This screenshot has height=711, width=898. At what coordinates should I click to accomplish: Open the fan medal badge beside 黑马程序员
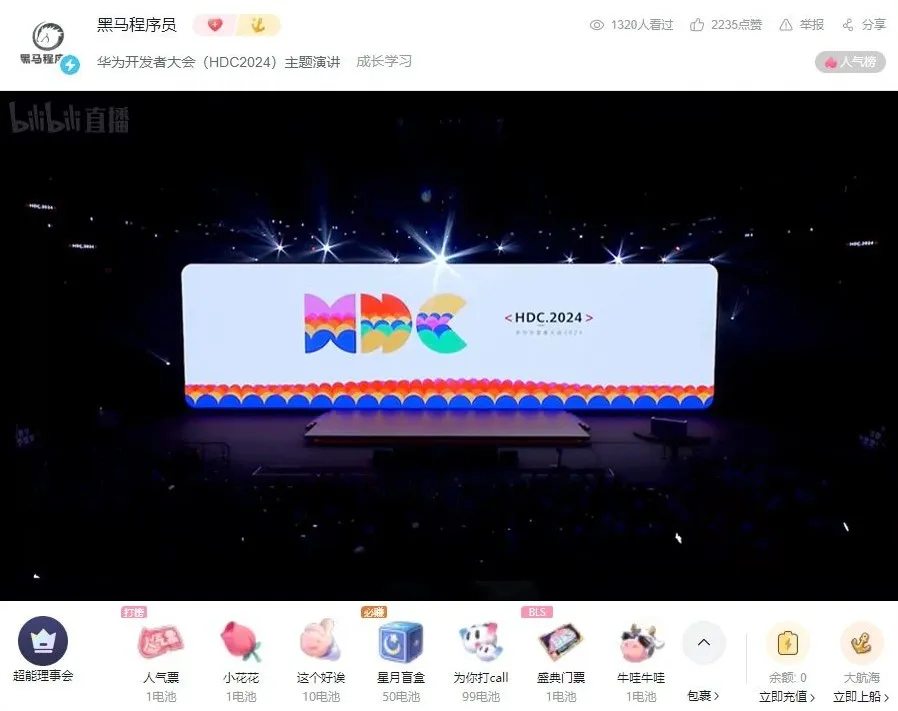215,25
